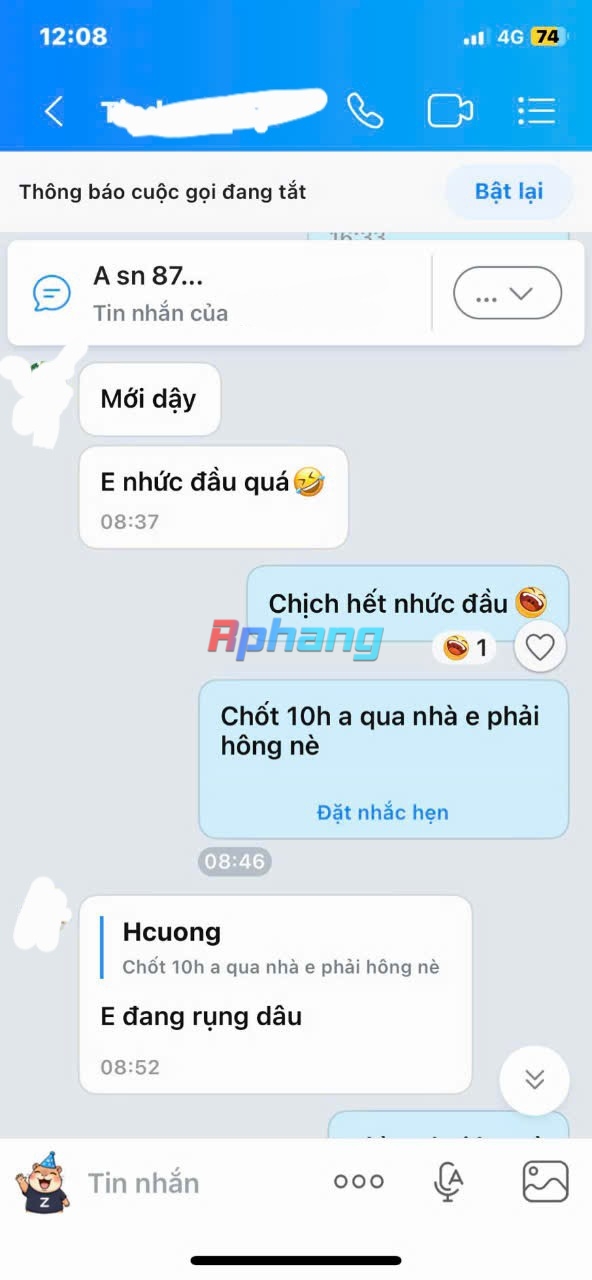Tap Bật lại to re-enable call notifications
592x1280 pixels.
509,192
